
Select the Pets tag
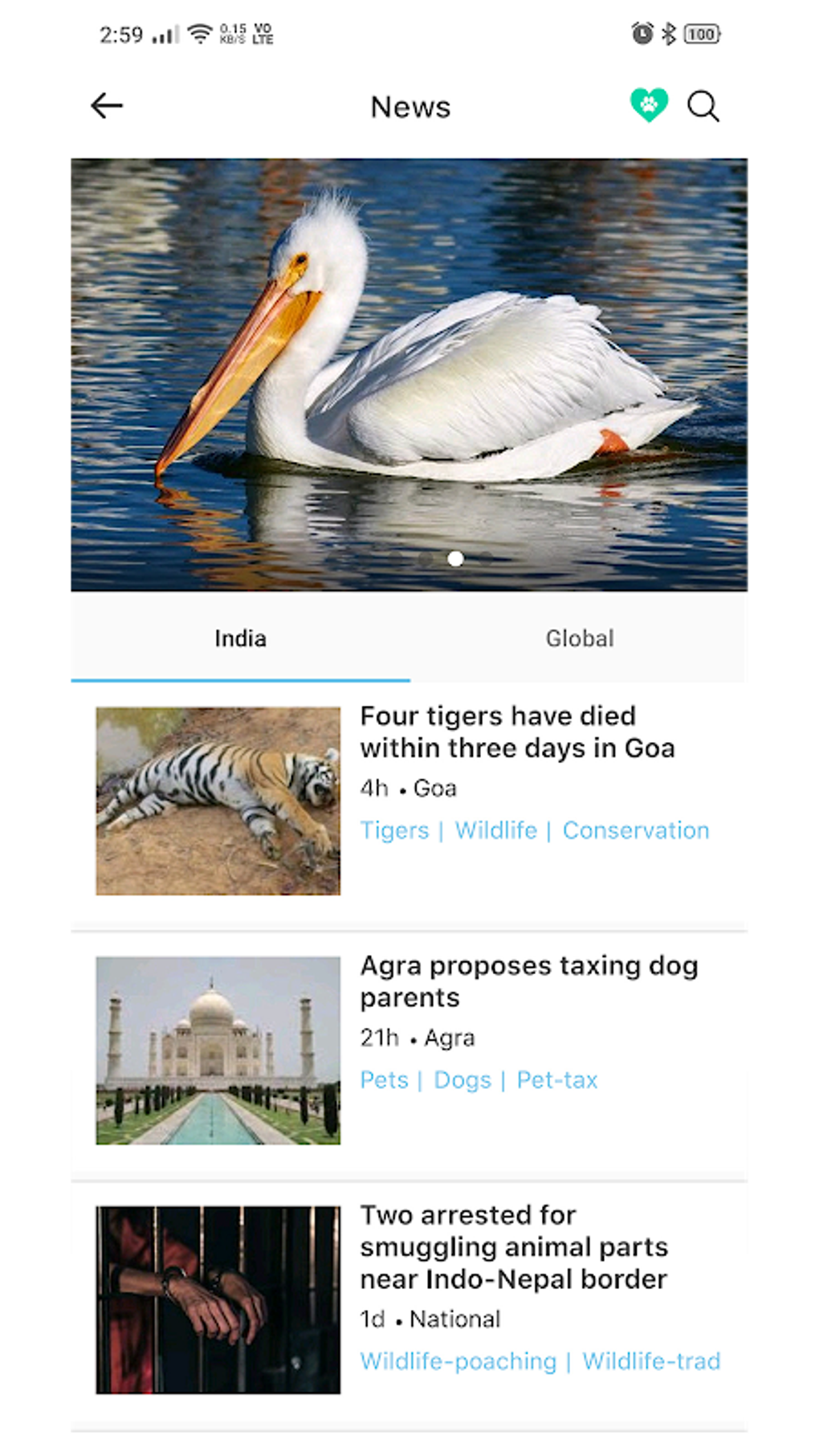[x=384, y=1080]
